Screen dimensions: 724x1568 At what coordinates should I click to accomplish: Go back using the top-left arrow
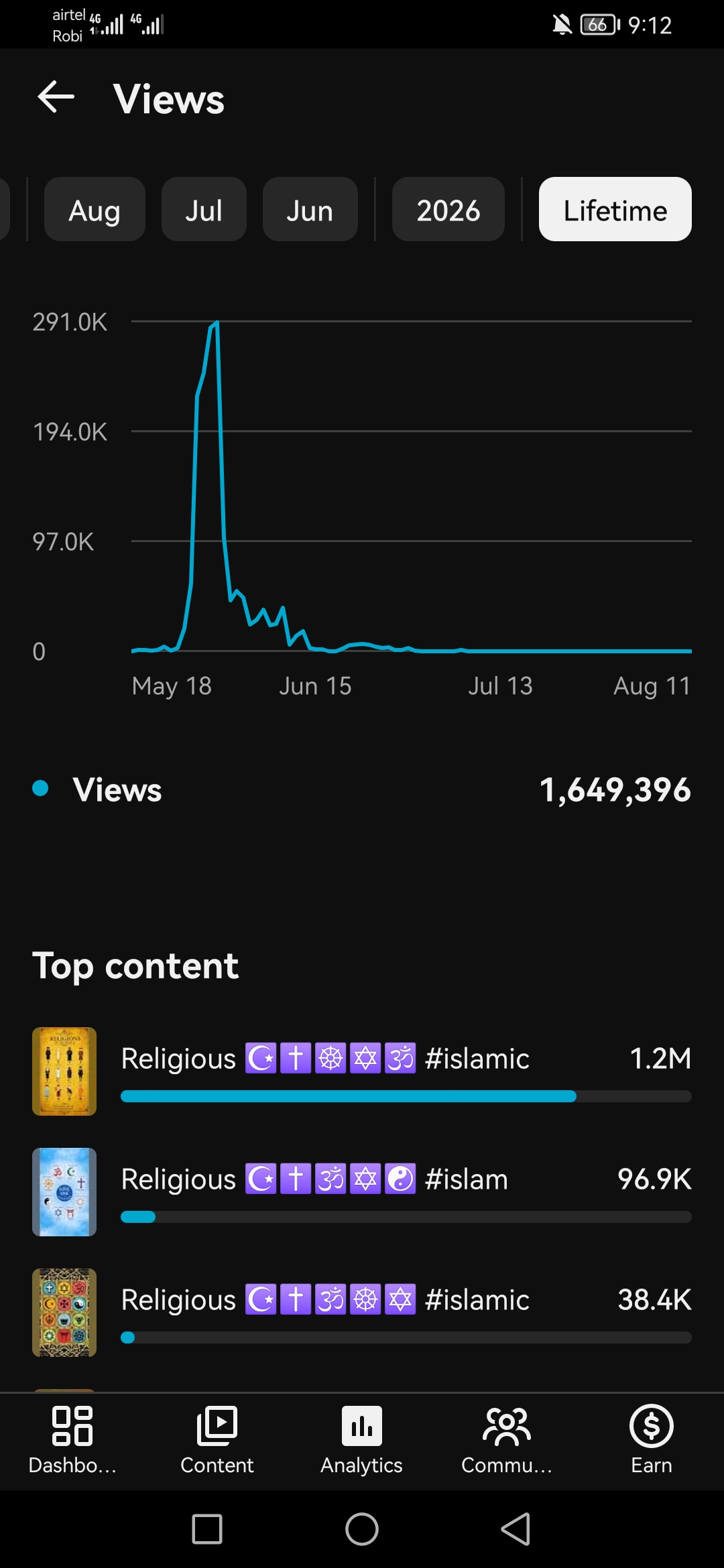56,98
